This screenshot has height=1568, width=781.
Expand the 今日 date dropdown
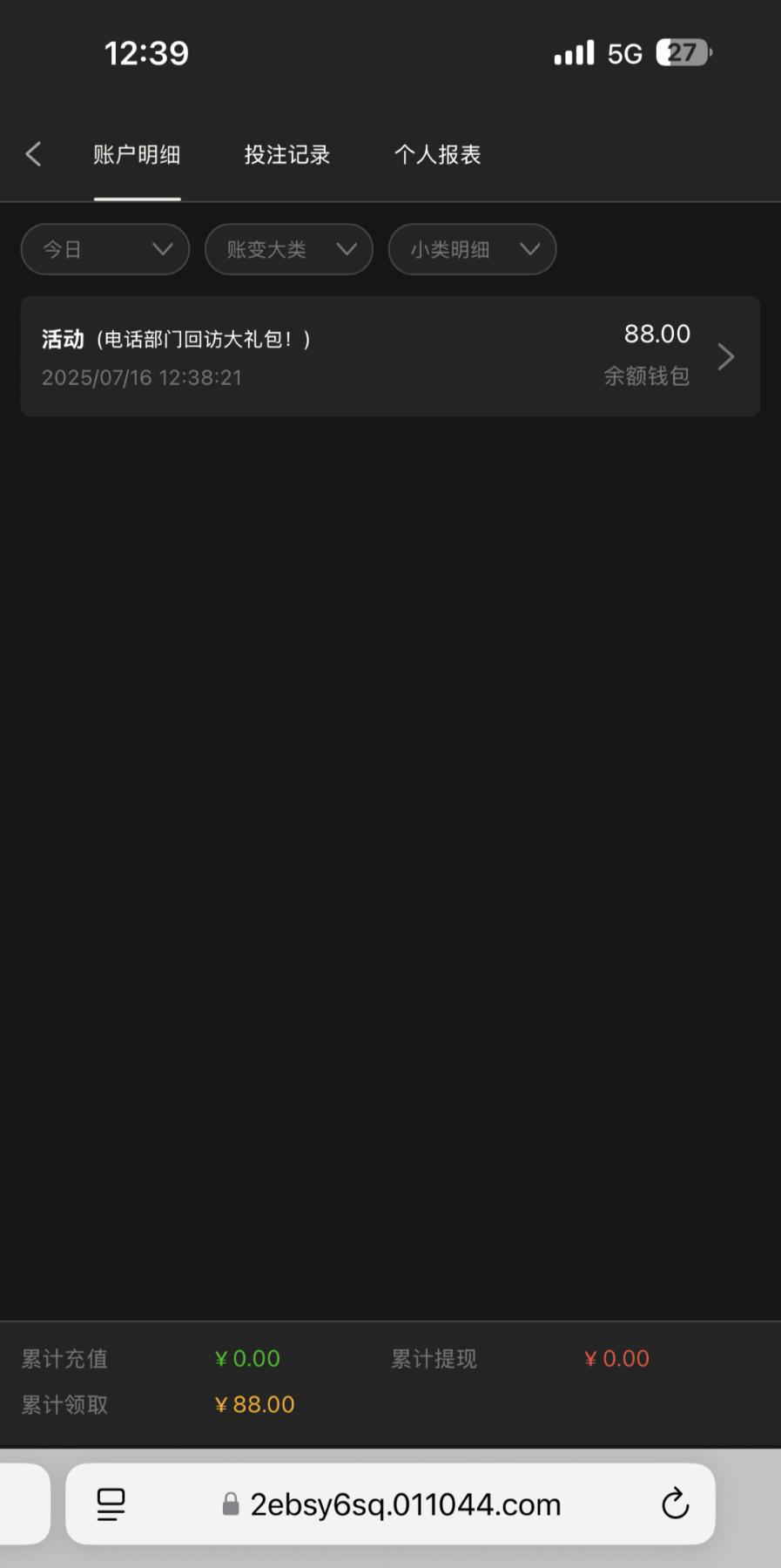coord(105,249)
